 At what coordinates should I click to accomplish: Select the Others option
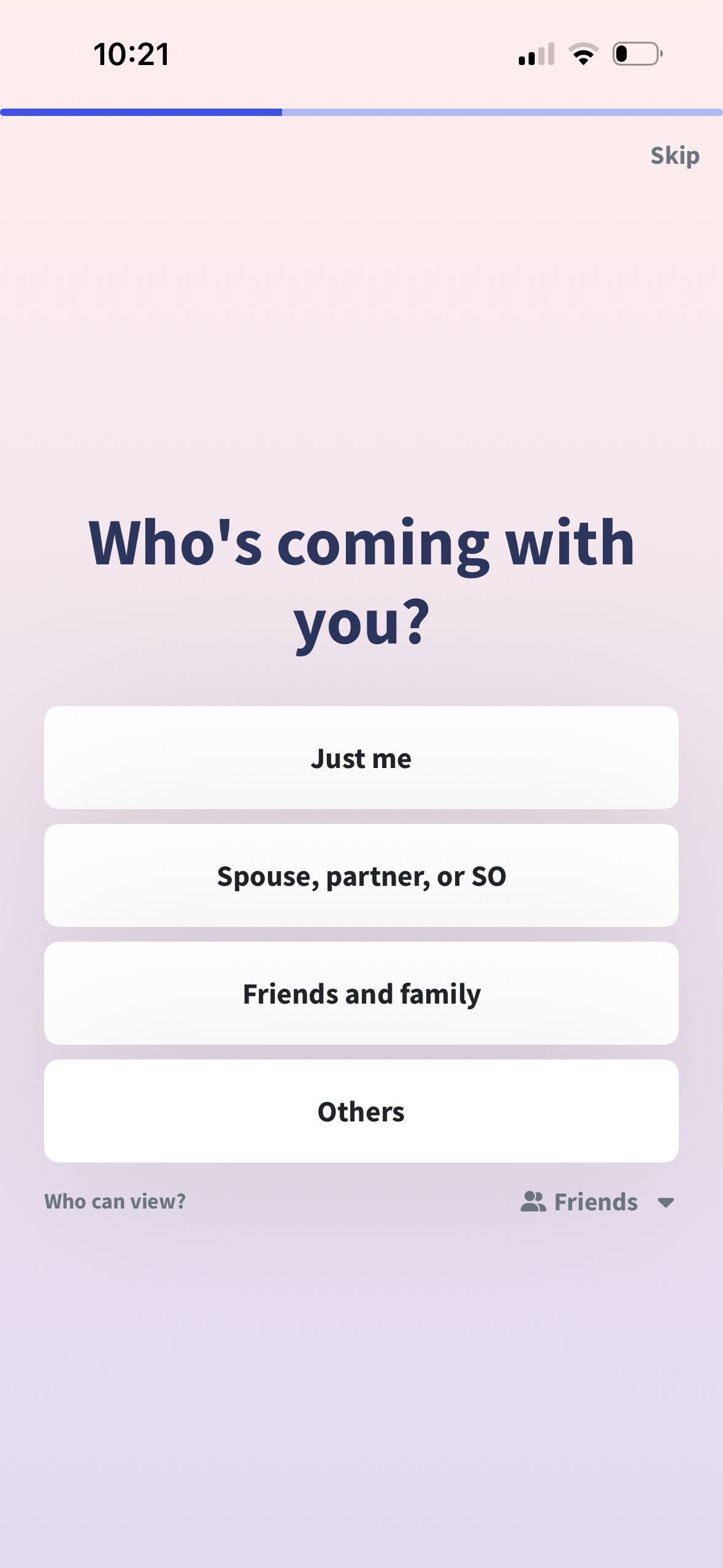point(361,1112)
